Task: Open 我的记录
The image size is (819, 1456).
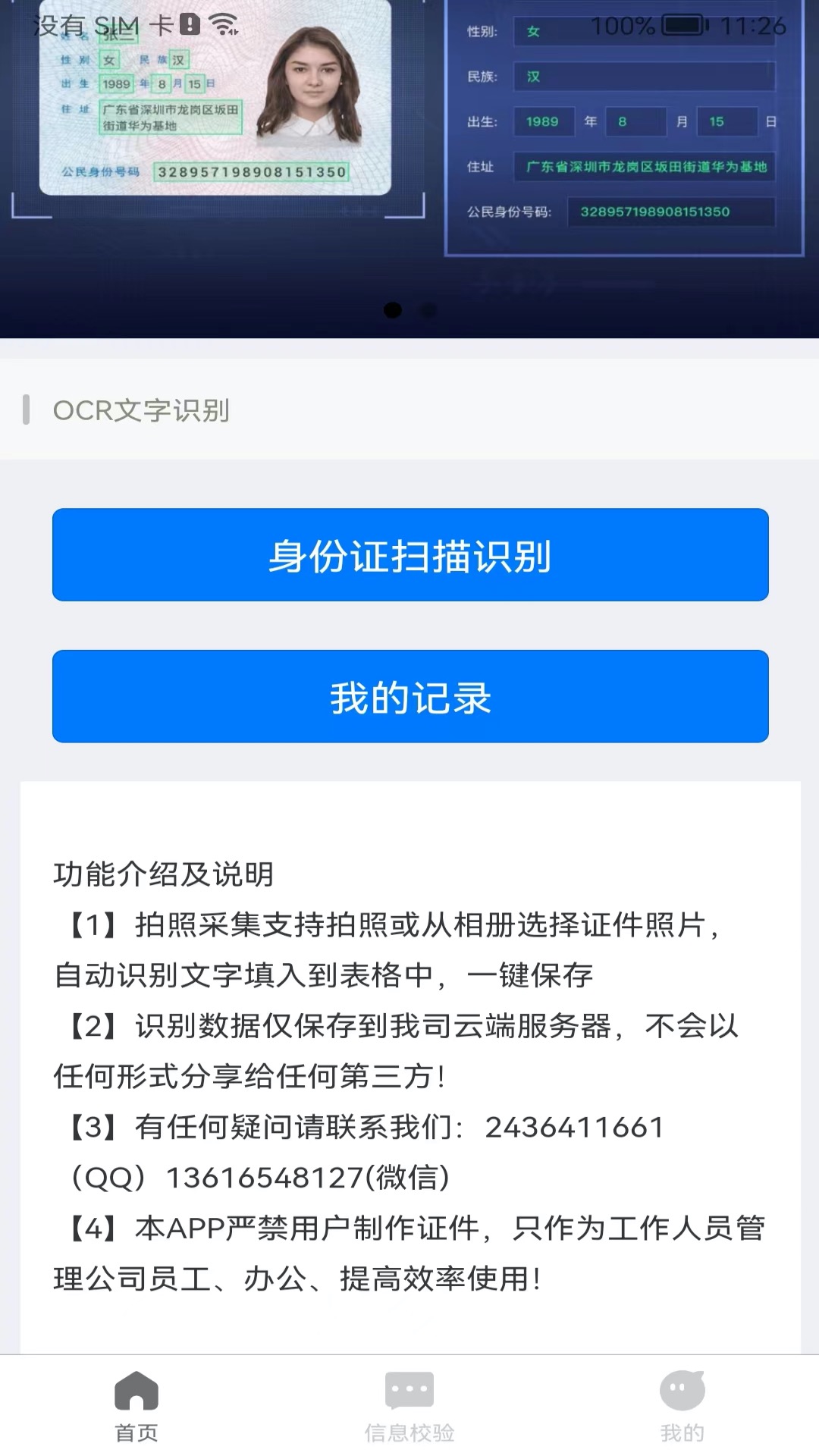Action: 410,696
